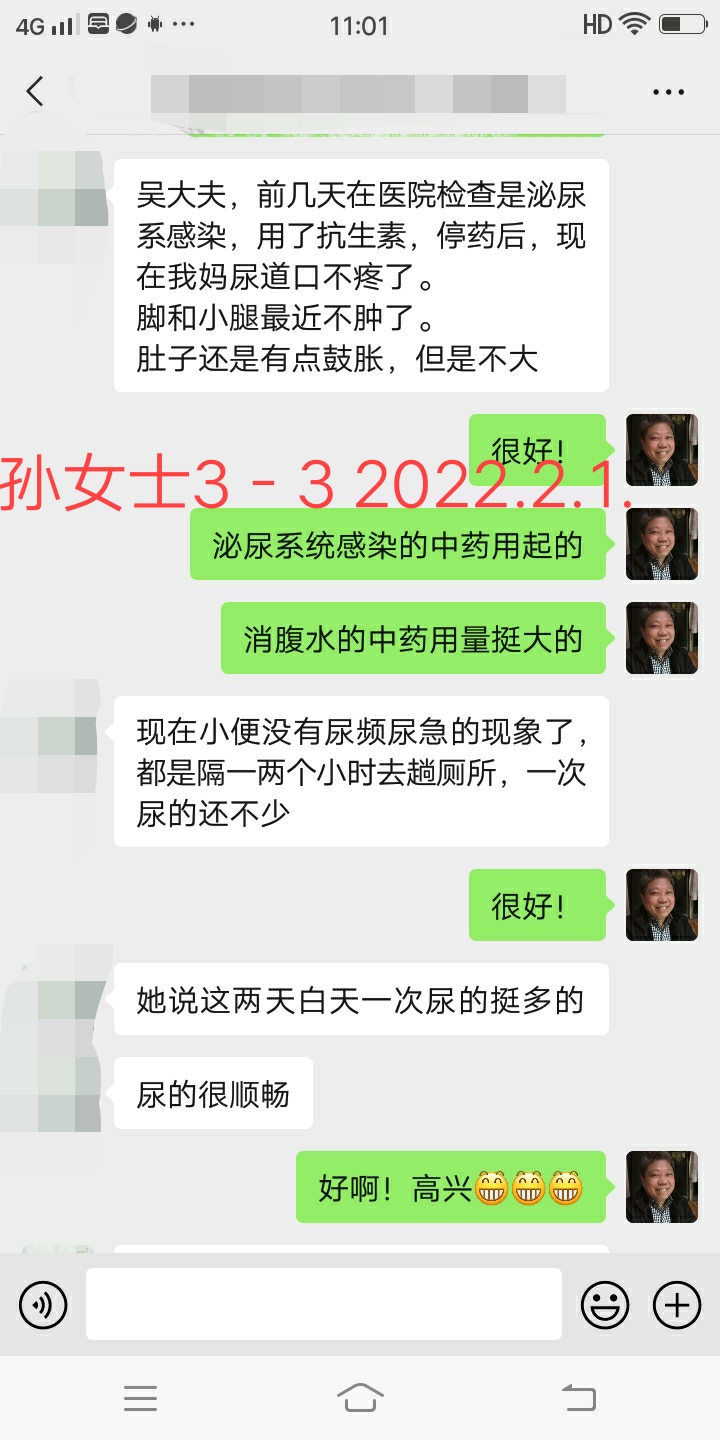720x1440 pixels.
Task: Open the three-dot chat options menu
Action: click(668, 92)
